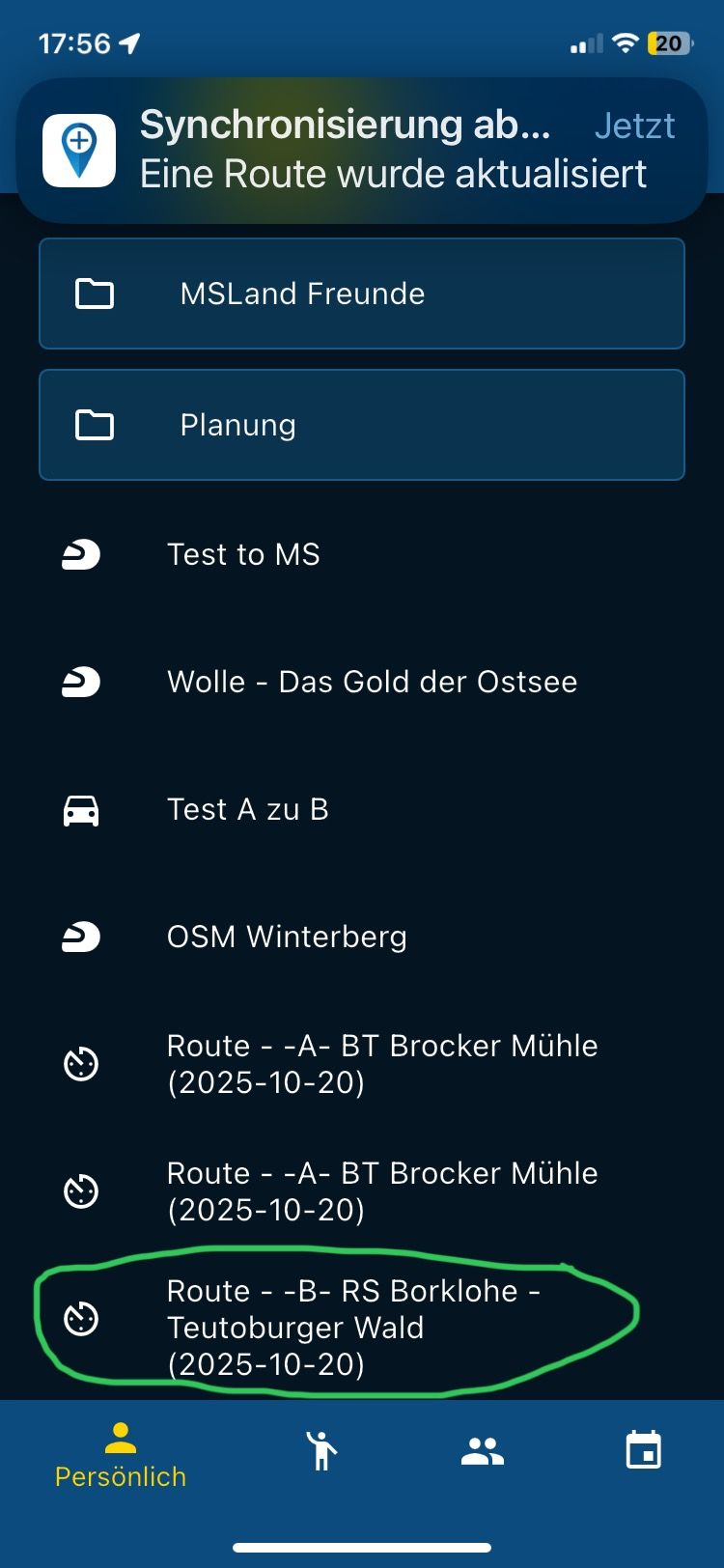Image resolution: width=724 pixels, height=1568 pixels.
Task: Select Wolle - Das Gold der Ostsee route
Action: tap(372, 682)
